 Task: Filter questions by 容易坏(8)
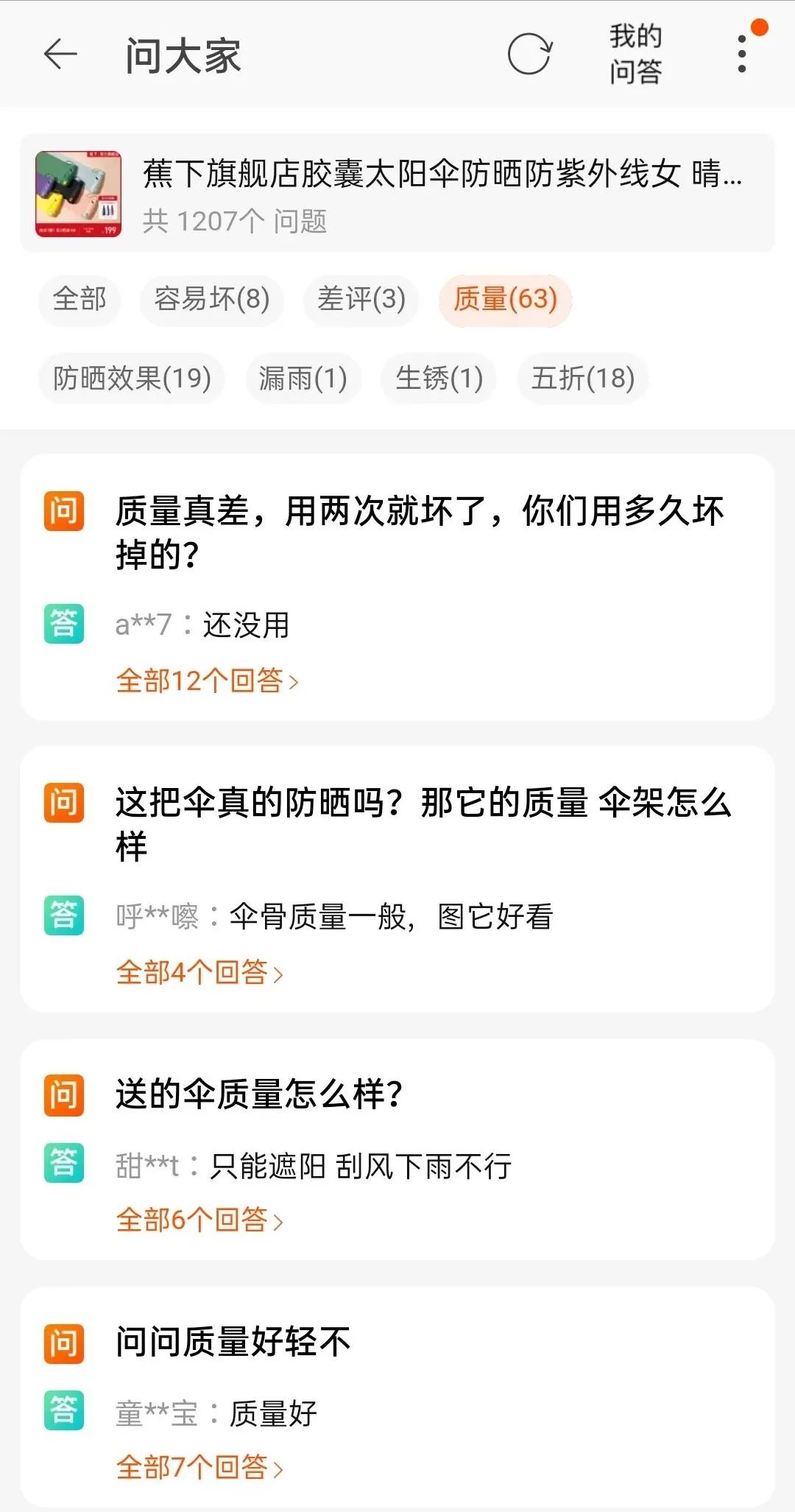(212, 299)
